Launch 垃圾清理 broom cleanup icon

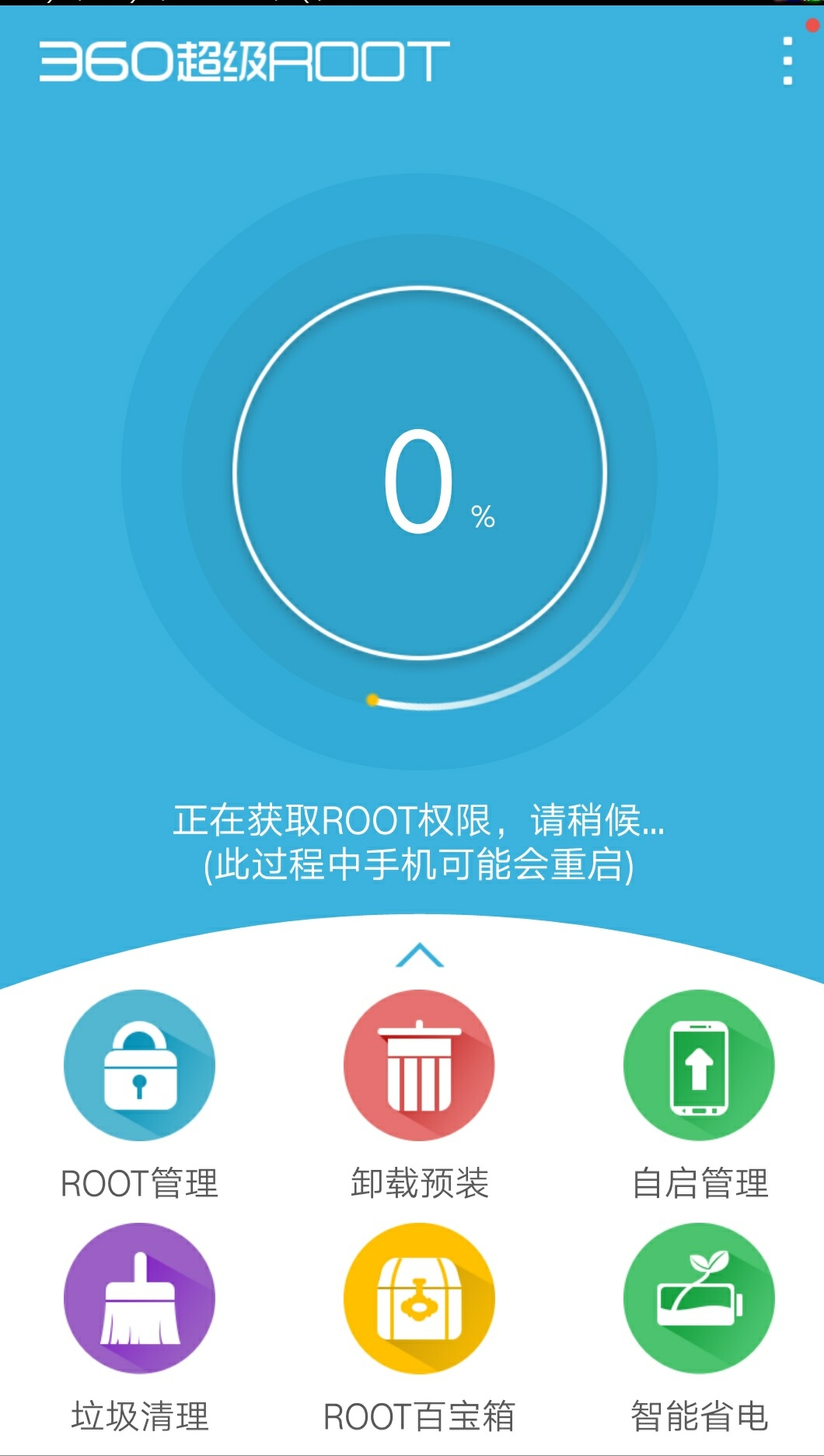[138, 1298]
